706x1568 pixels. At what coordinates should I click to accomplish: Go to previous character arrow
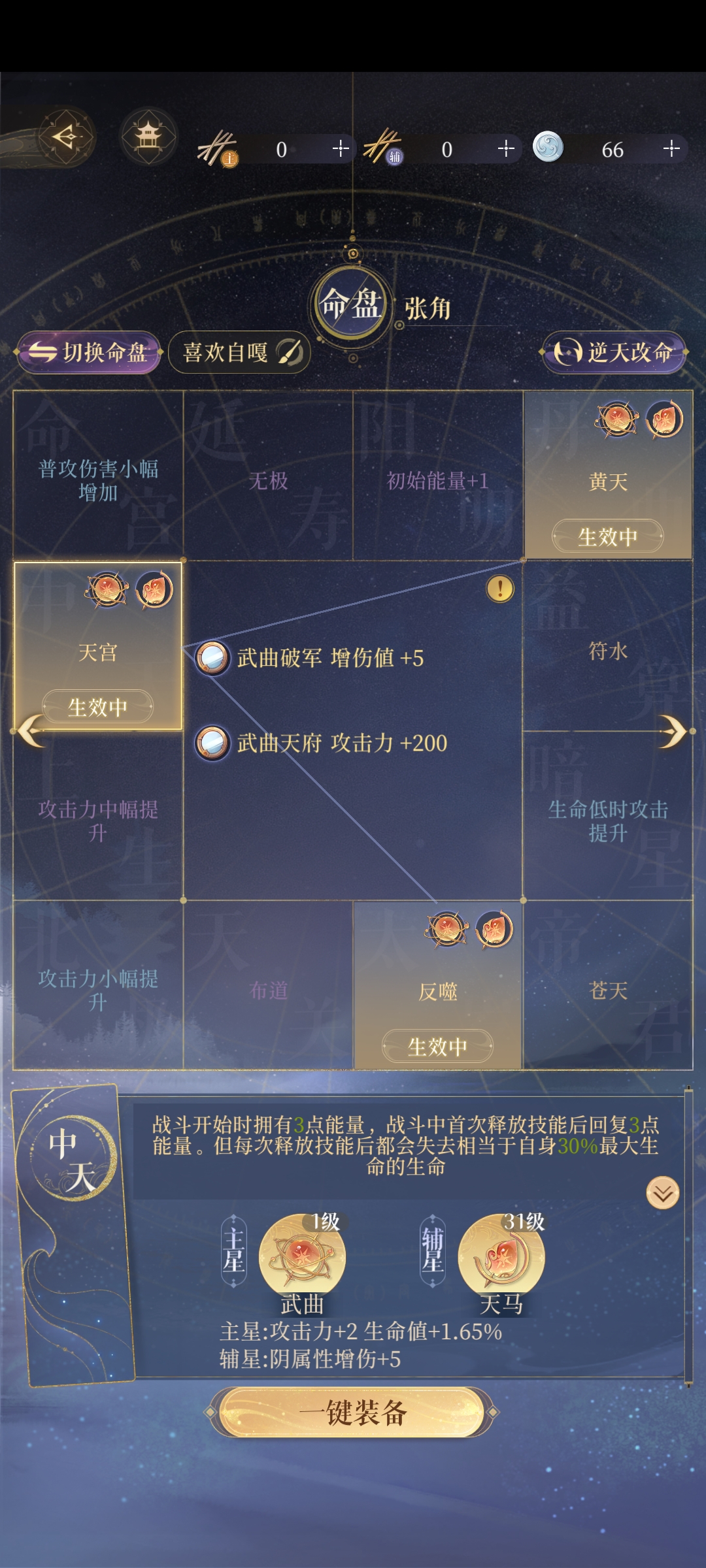click(30, 730)
